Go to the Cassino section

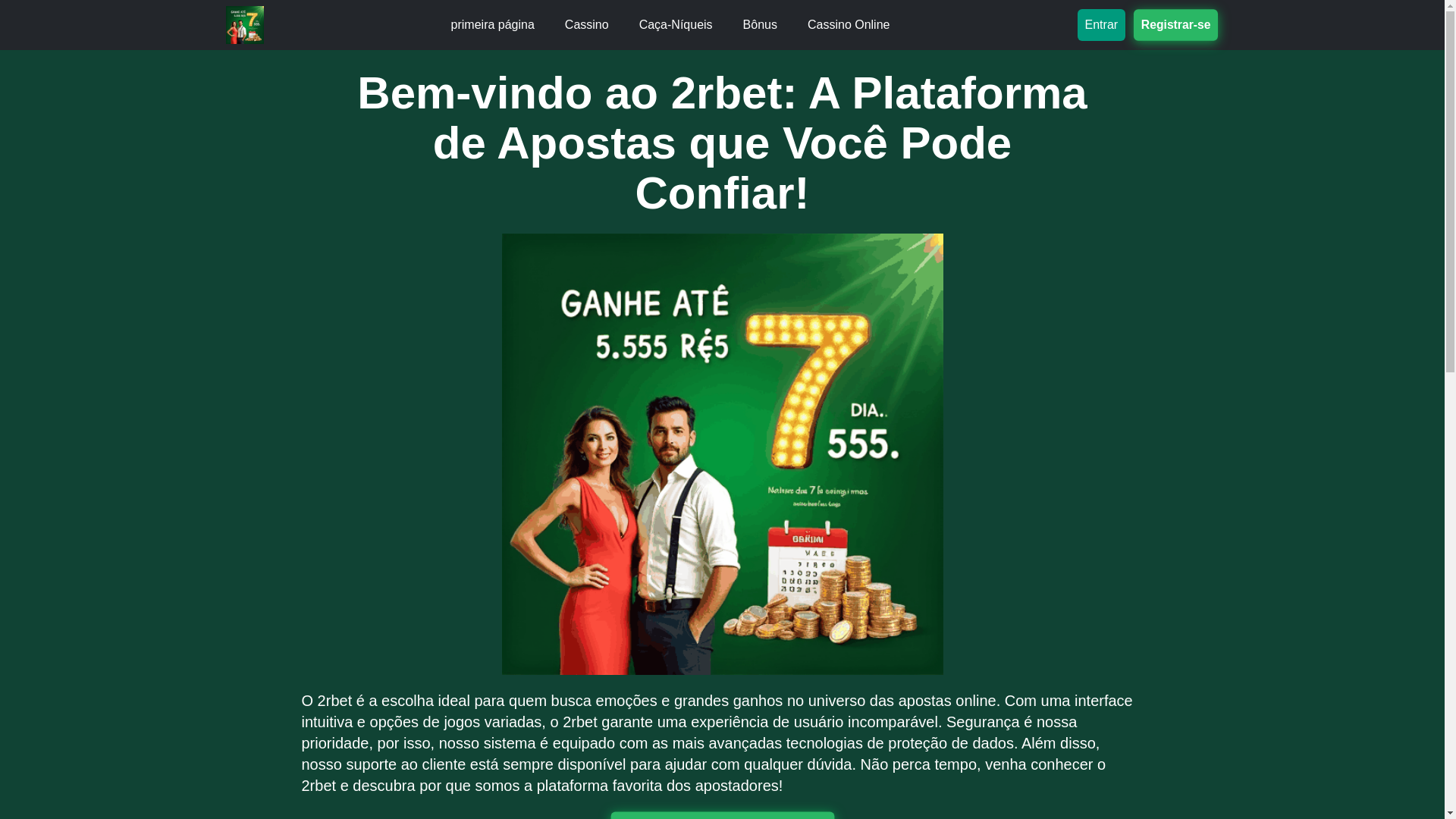coord(586,25)
